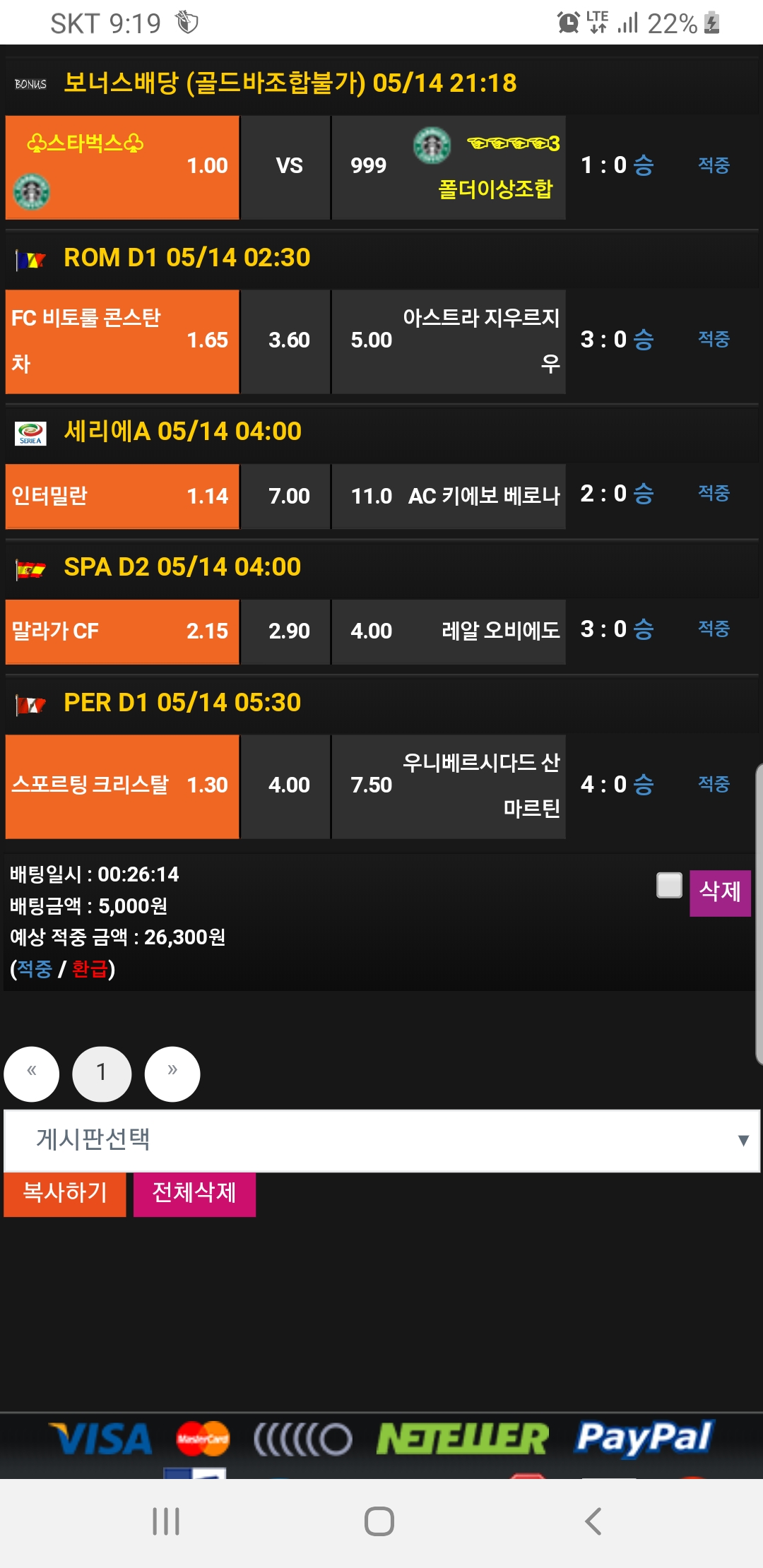Expand the 게시판선택 dropdown
Viewport: 763px width, 1568px height.
click(381, 1139)
